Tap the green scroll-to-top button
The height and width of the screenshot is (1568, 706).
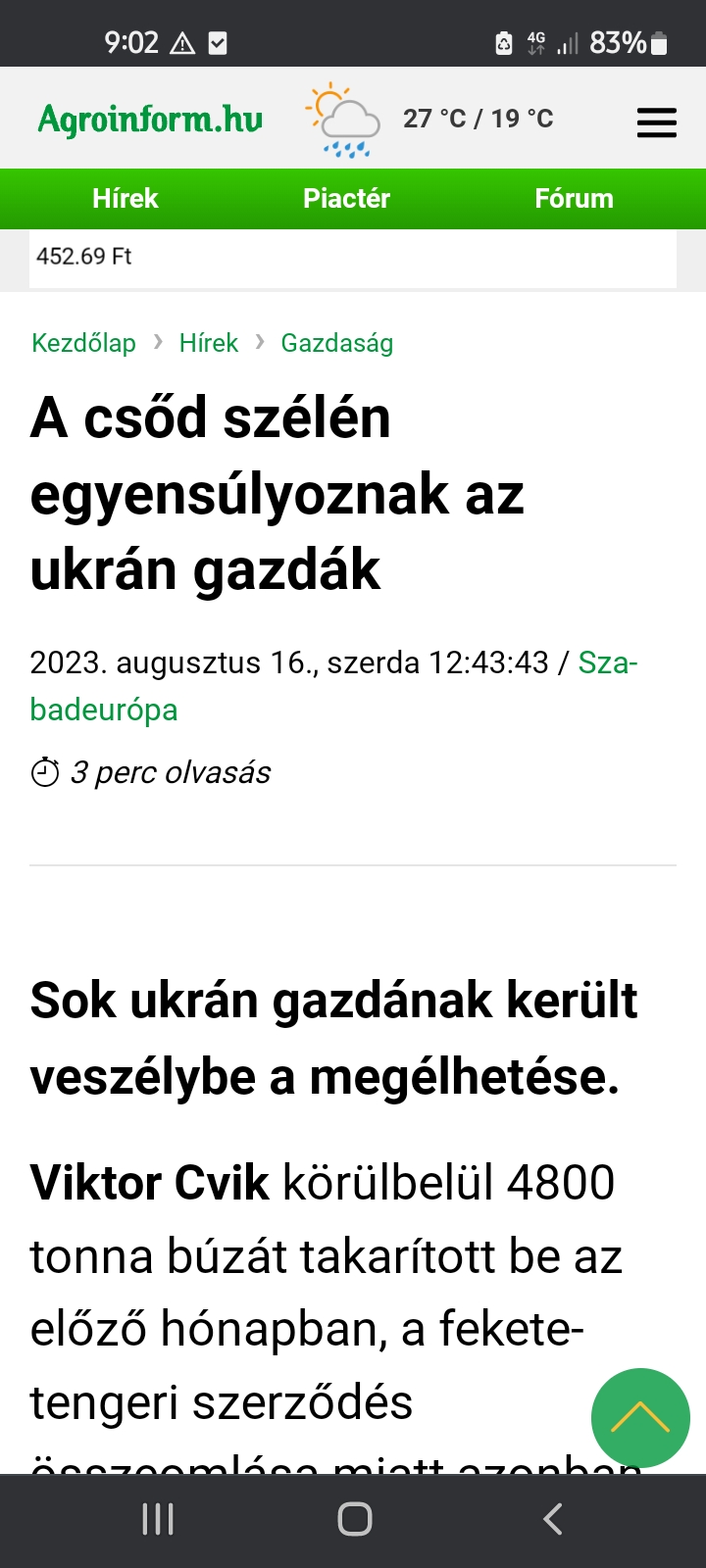pos(640,1417)
